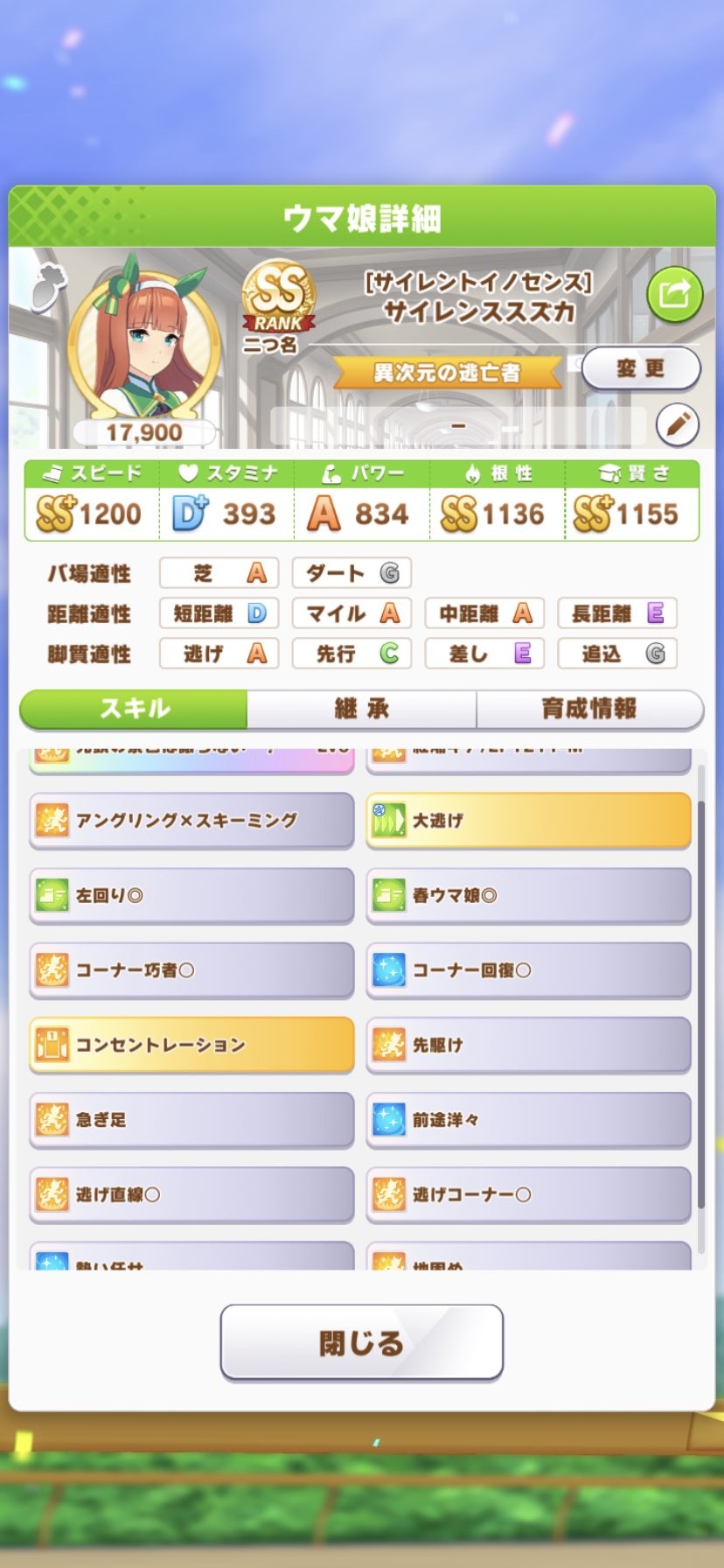Tap the carrot icon beside the portrait

tap(47, 284)
